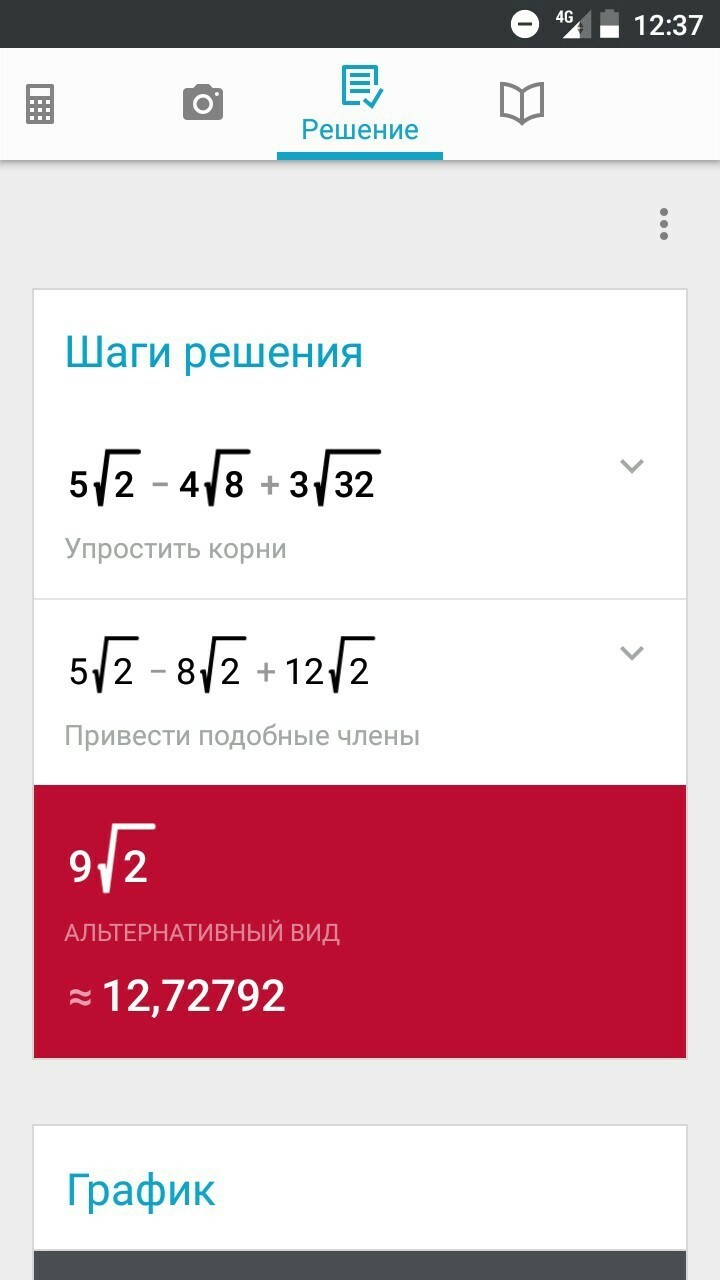The height and width of the screenshot is (1280, 720).
Task: Select the Решение tab
Action: 360,104
